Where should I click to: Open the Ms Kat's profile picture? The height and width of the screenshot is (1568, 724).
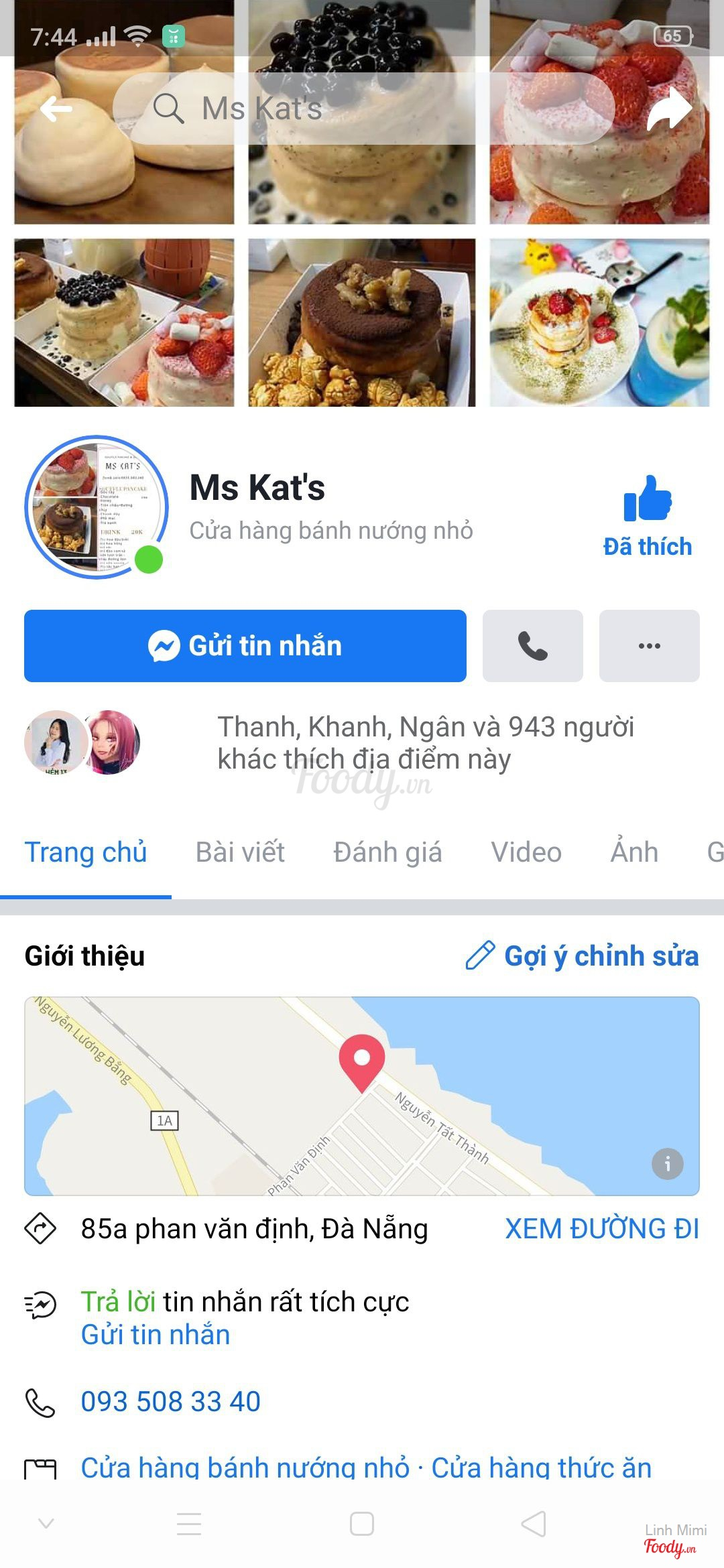point(96,507)
